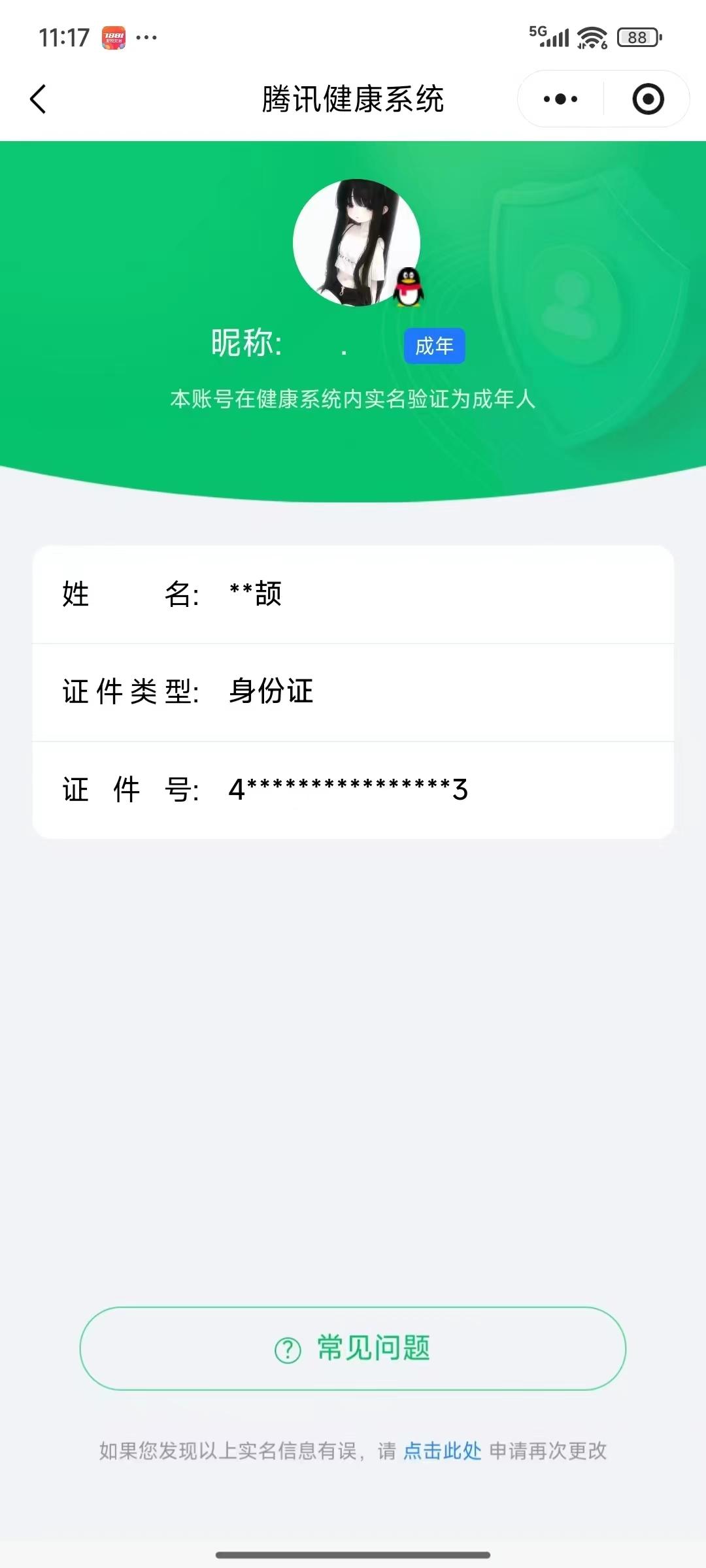Tap the 5G signal indicator in status bar
706x1568 pixels.
pos(551,37)
